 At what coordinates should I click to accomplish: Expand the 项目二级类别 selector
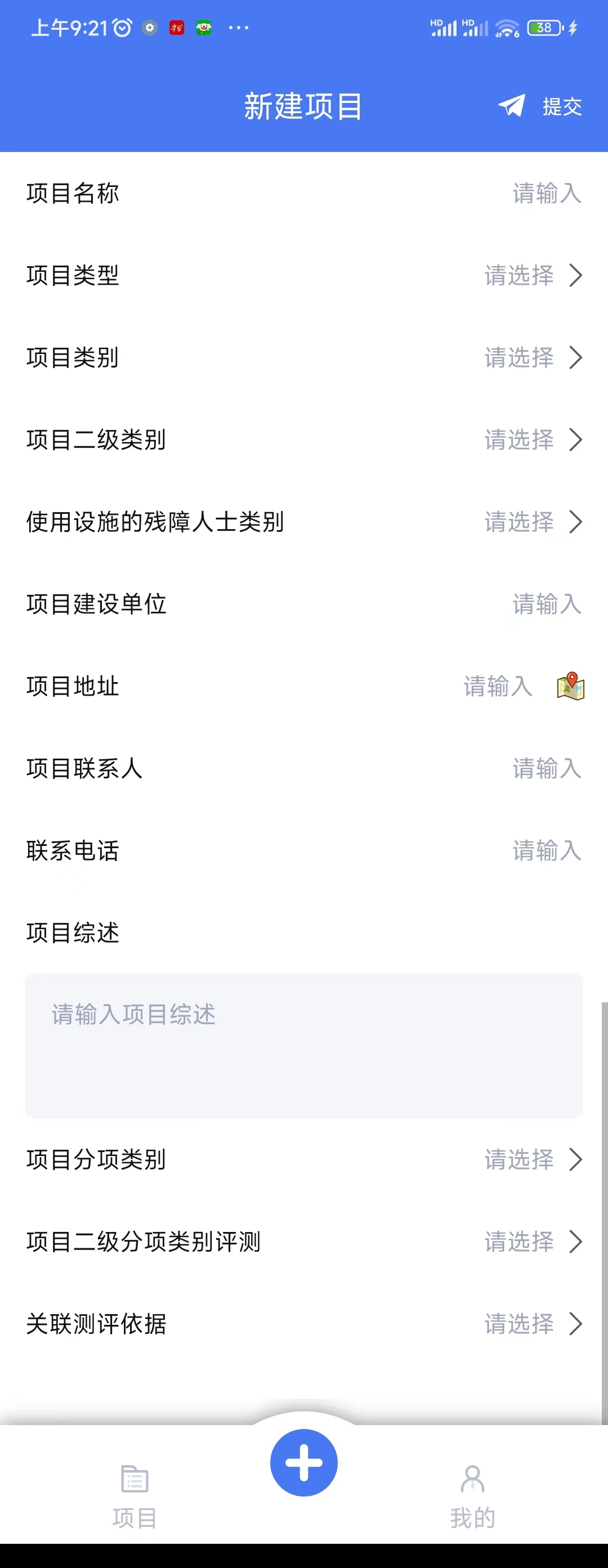tap(532, 440)
